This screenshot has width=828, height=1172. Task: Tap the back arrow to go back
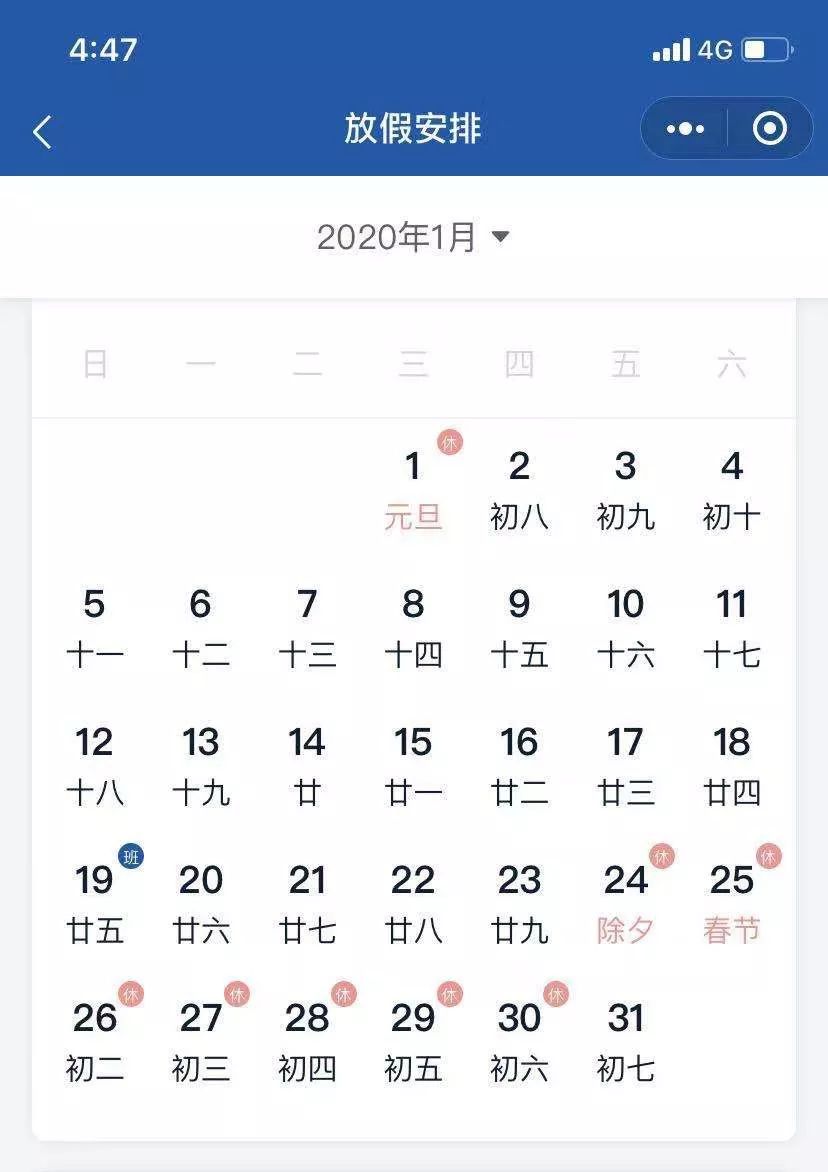click(x=42, y=130)
